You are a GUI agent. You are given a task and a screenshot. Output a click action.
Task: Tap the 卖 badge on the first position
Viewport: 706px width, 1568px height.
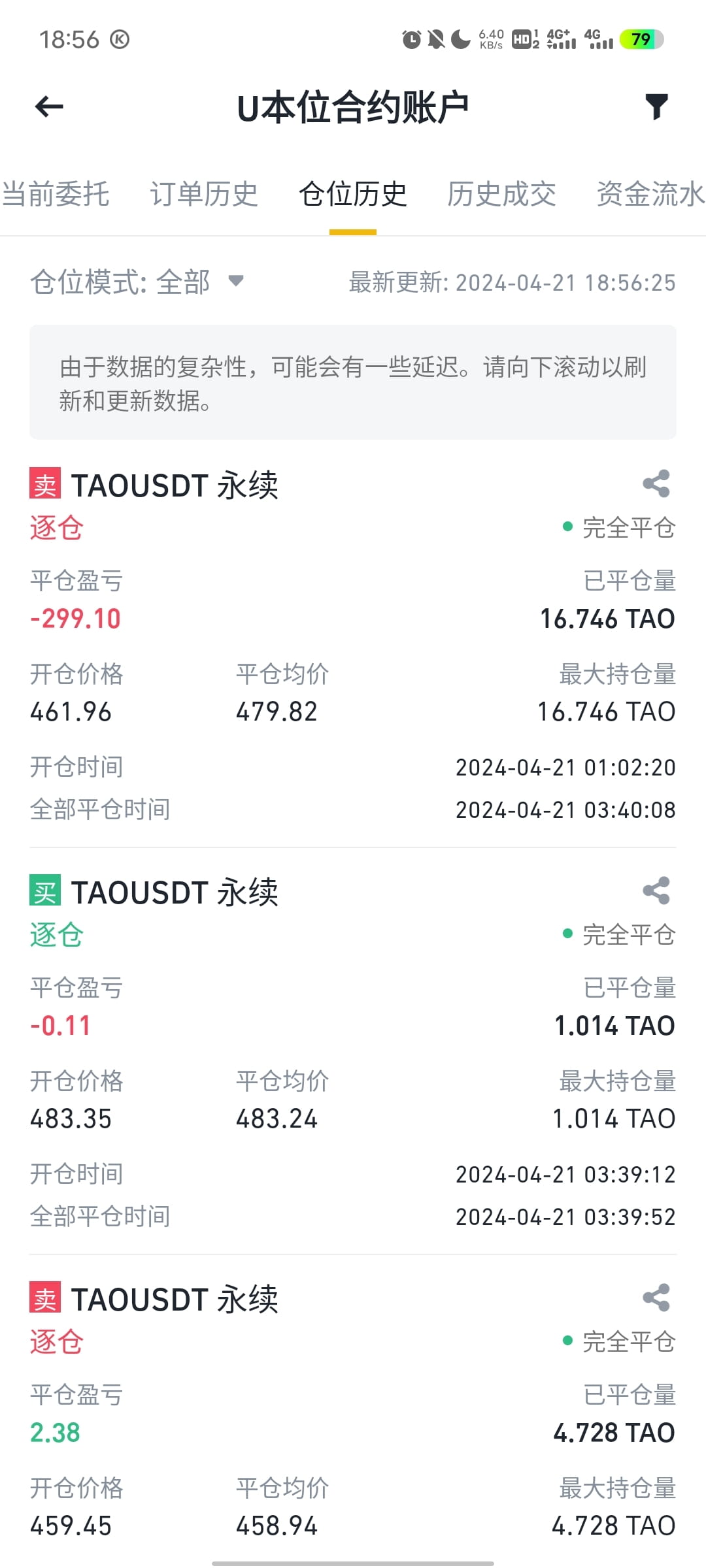coord(43,483)
